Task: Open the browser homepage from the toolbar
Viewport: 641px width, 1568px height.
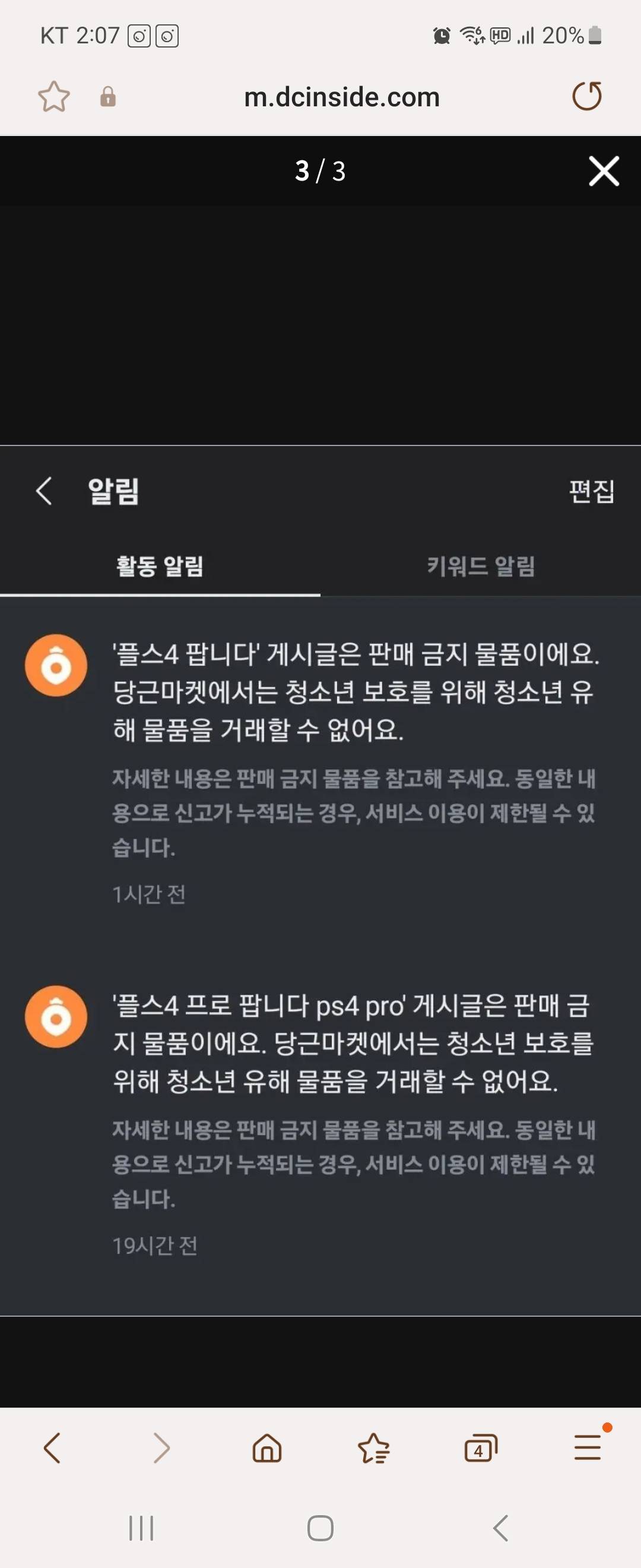Action: click(267, 1448)
